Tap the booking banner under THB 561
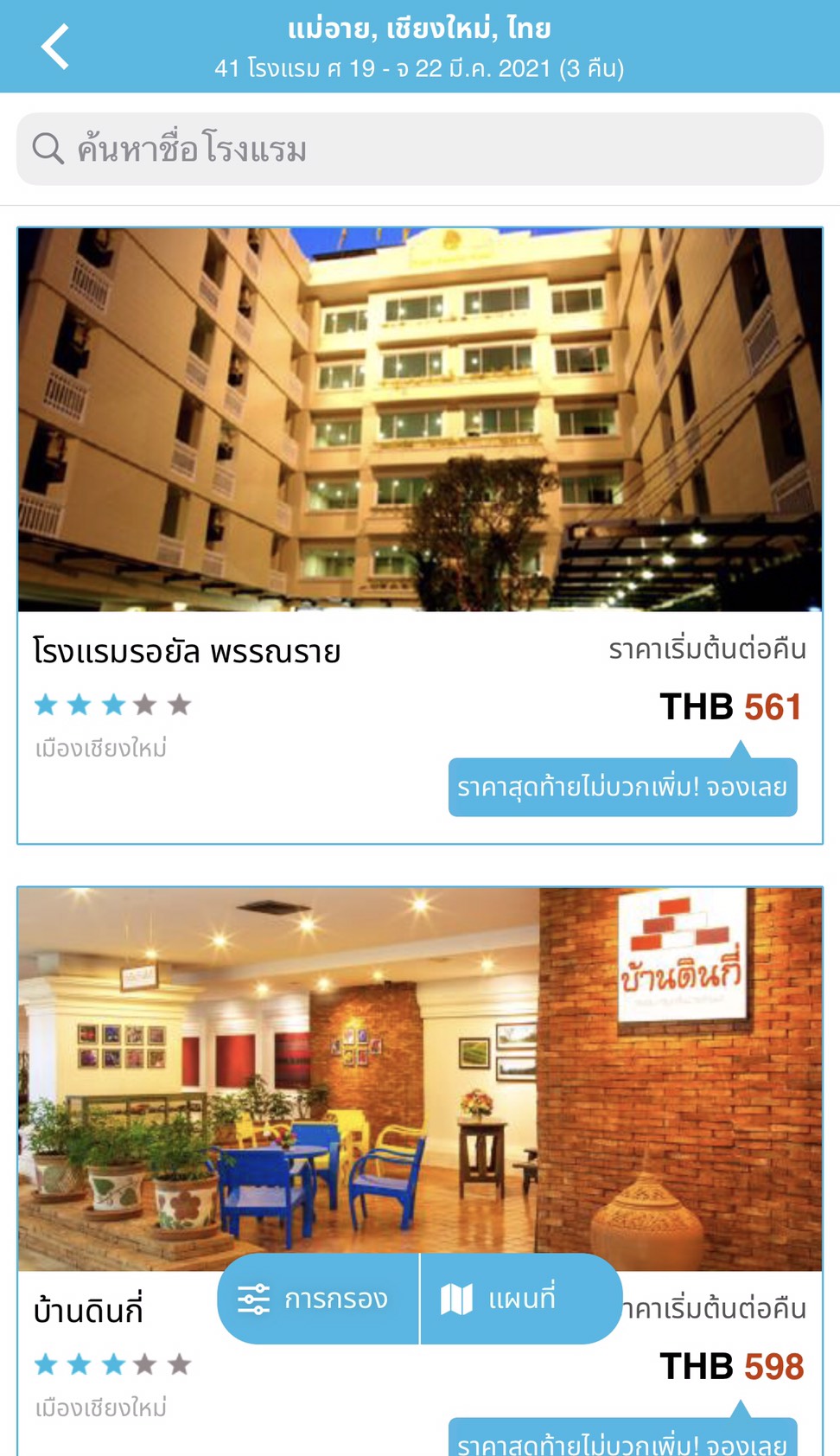 pos(622,787)
